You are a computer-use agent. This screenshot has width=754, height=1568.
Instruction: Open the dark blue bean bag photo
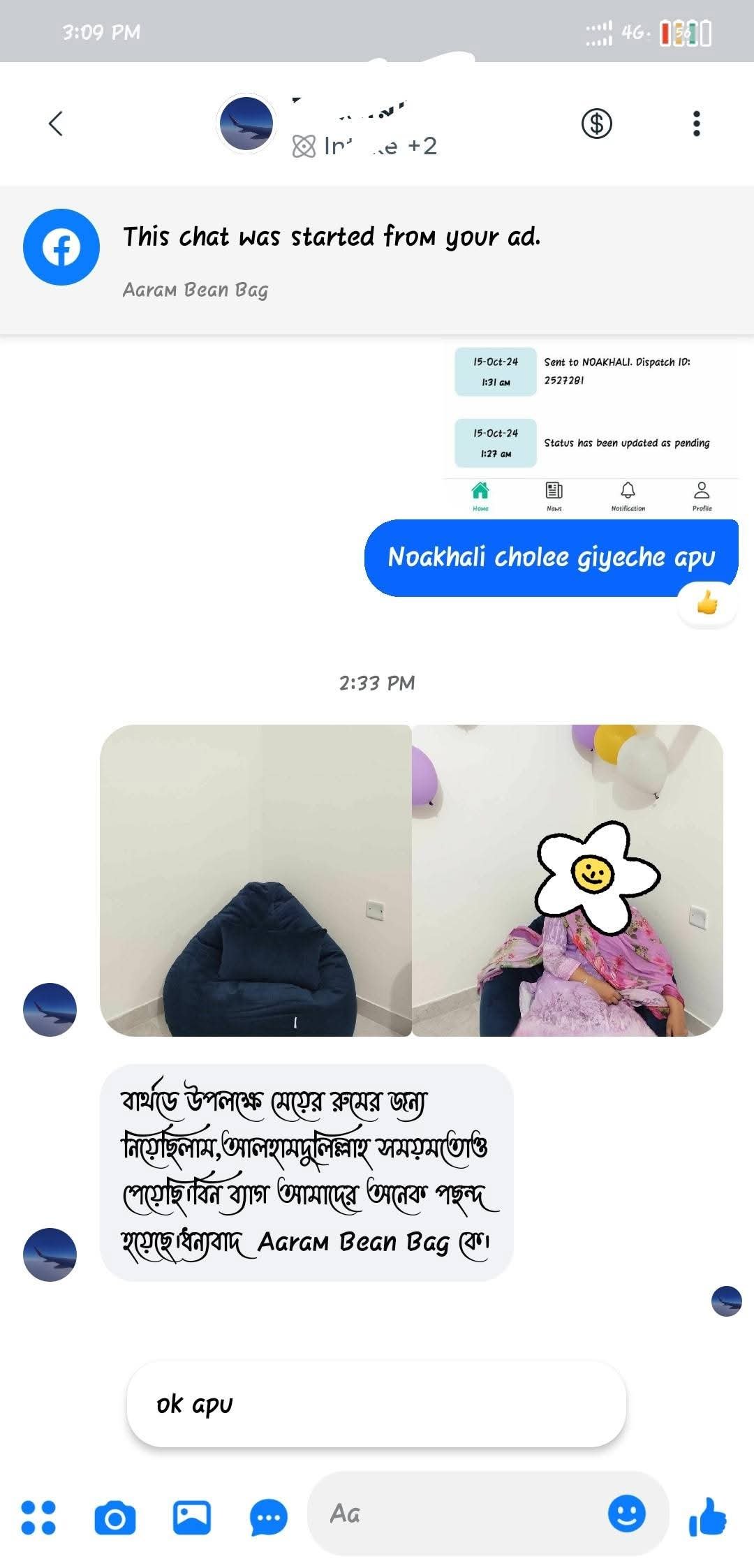[256, 880]
